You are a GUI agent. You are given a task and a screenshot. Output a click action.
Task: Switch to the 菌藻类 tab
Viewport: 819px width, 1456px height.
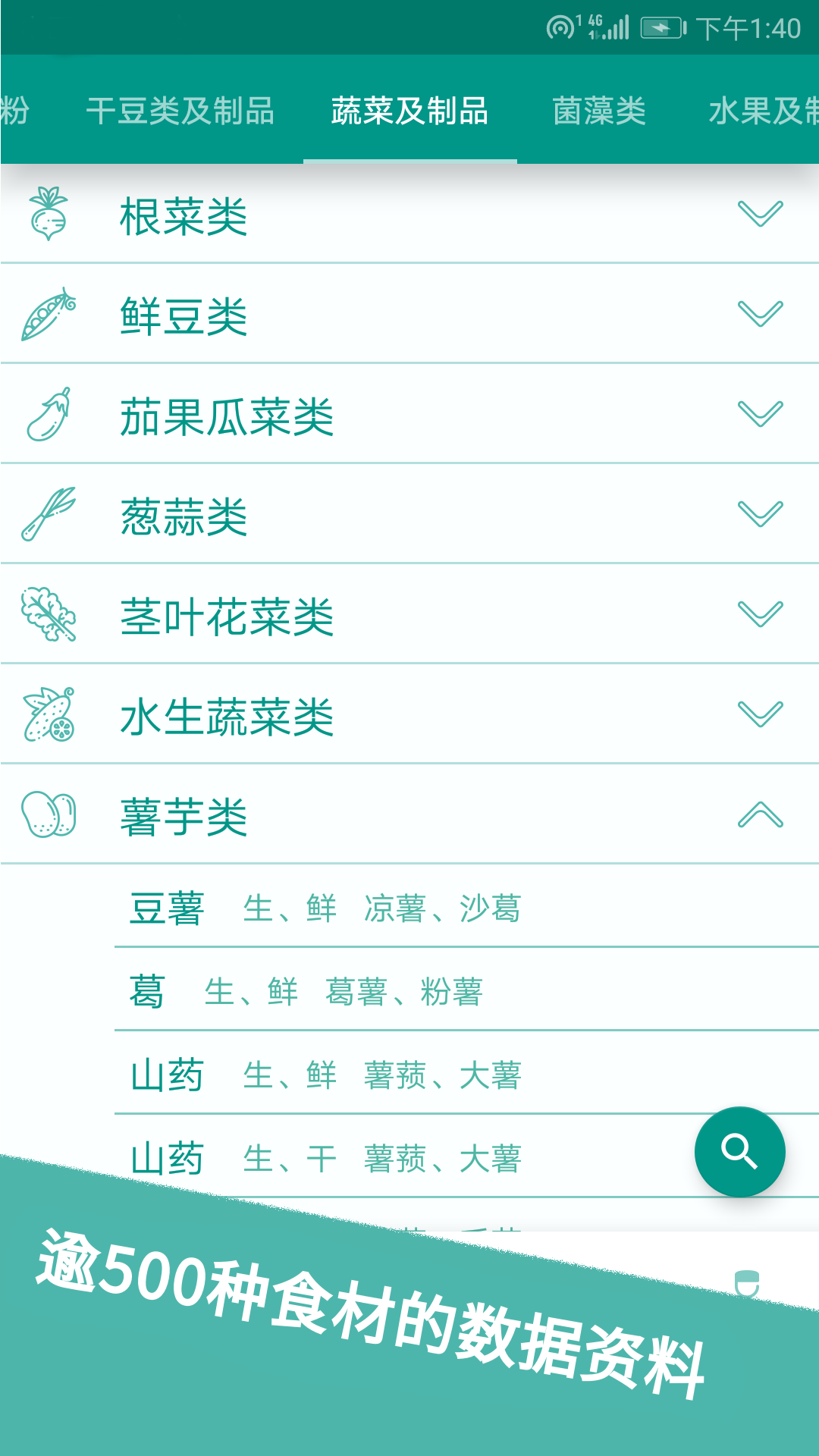coord(599,111)
